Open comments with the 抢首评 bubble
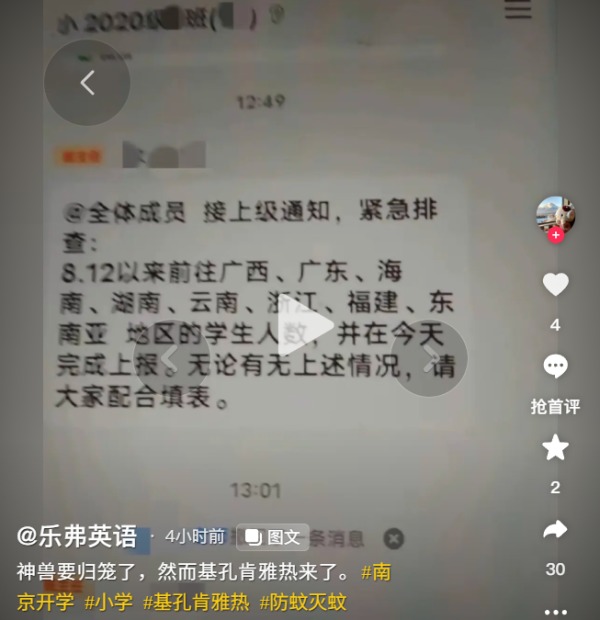This screenshot has height=620, width=600. click(x=555, y=367)
